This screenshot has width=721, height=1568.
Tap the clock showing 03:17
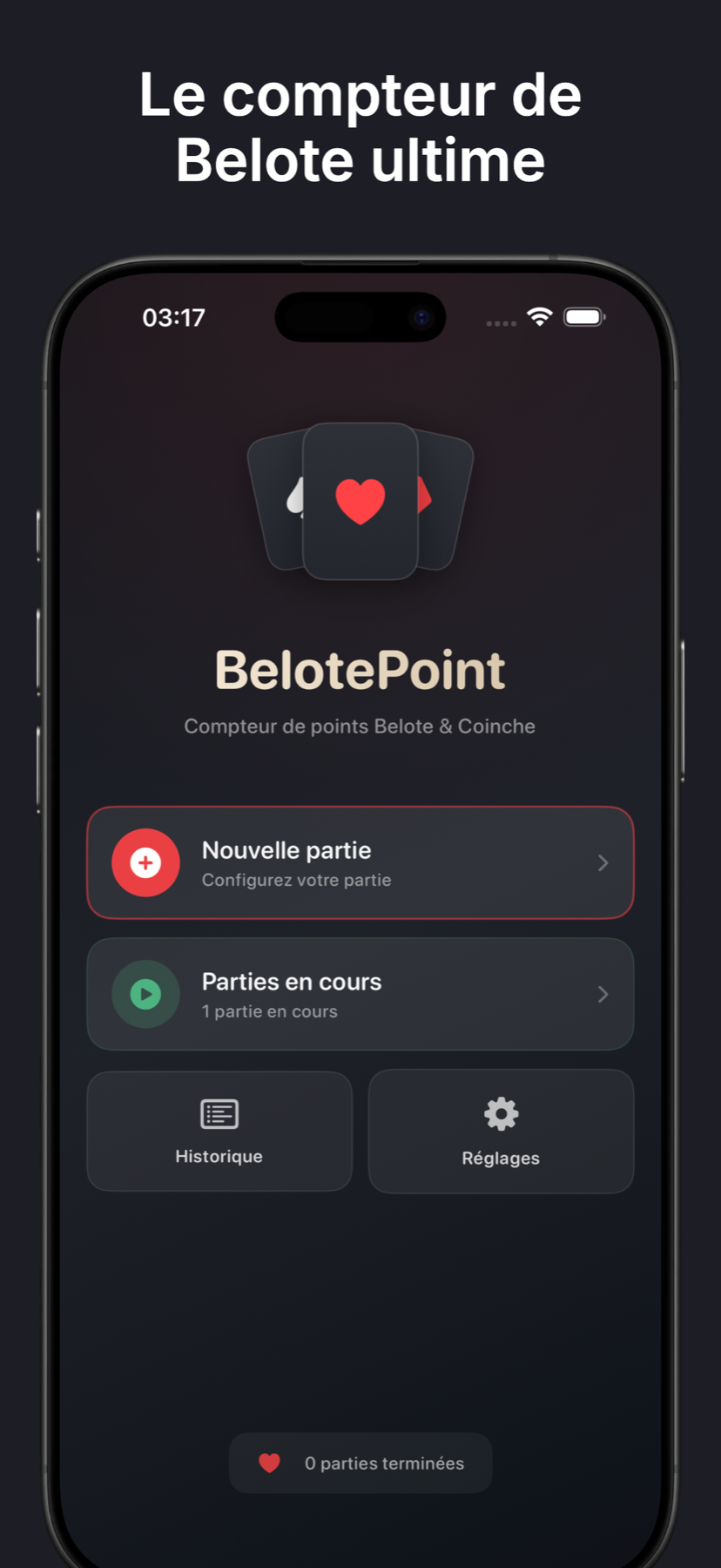(x=172, y=317)
